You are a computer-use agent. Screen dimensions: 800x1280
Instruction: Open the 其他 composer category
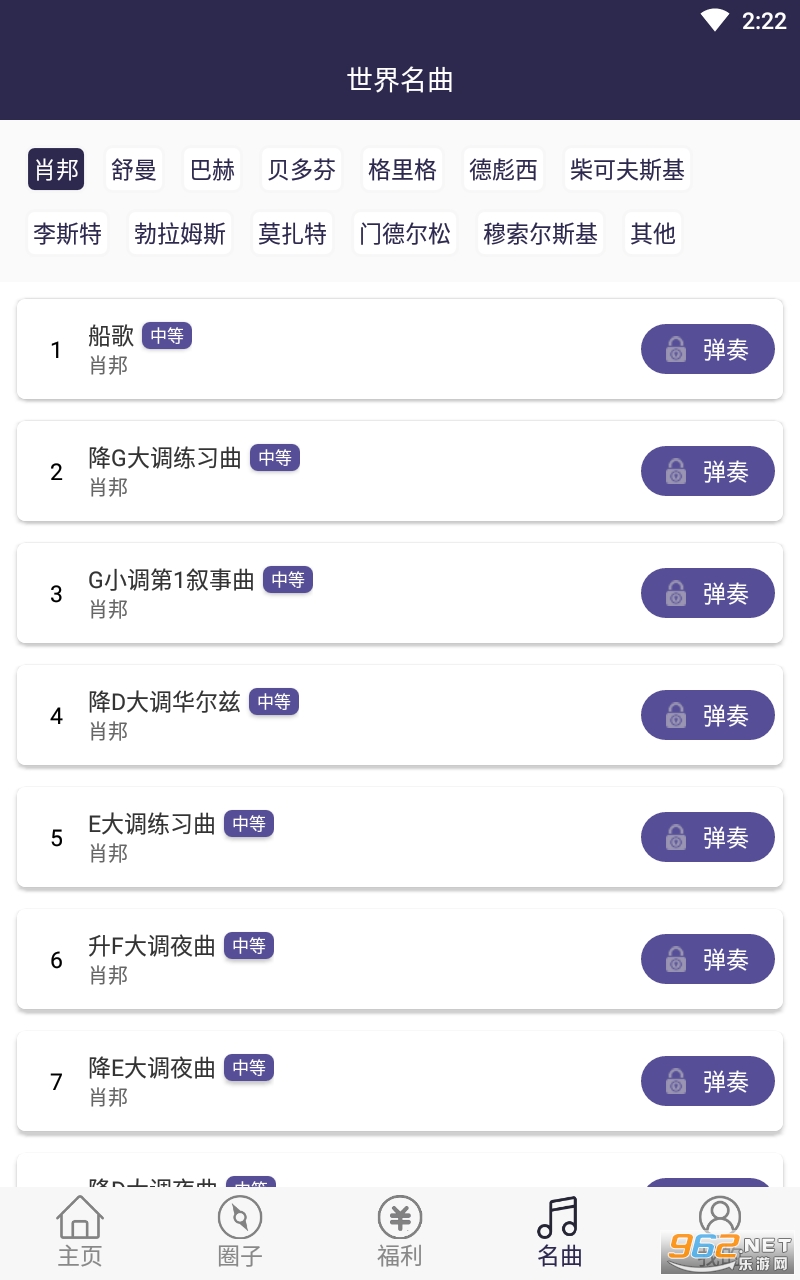pyautogui.click(x=652, y=234)
